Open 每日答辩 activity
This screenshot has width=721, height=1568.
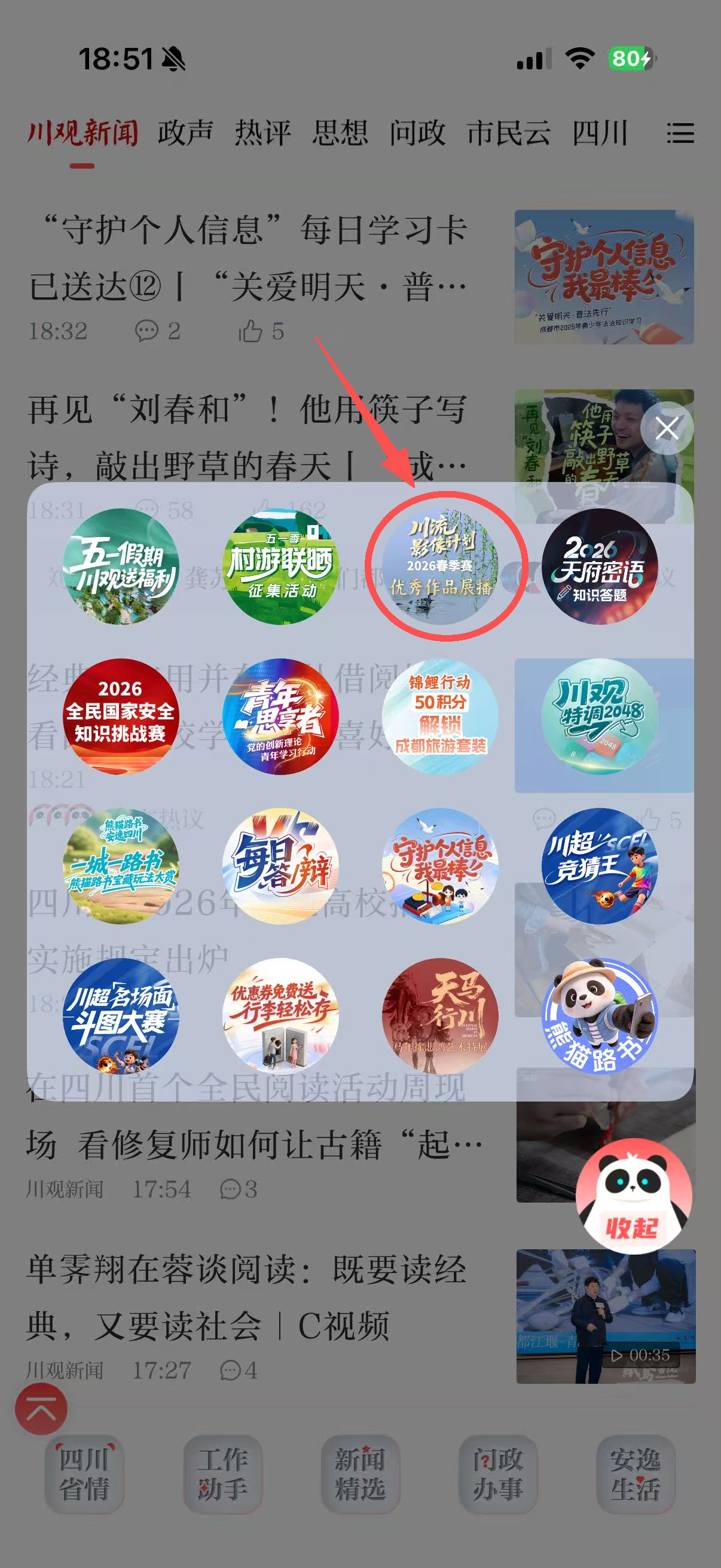click(280, 866)
